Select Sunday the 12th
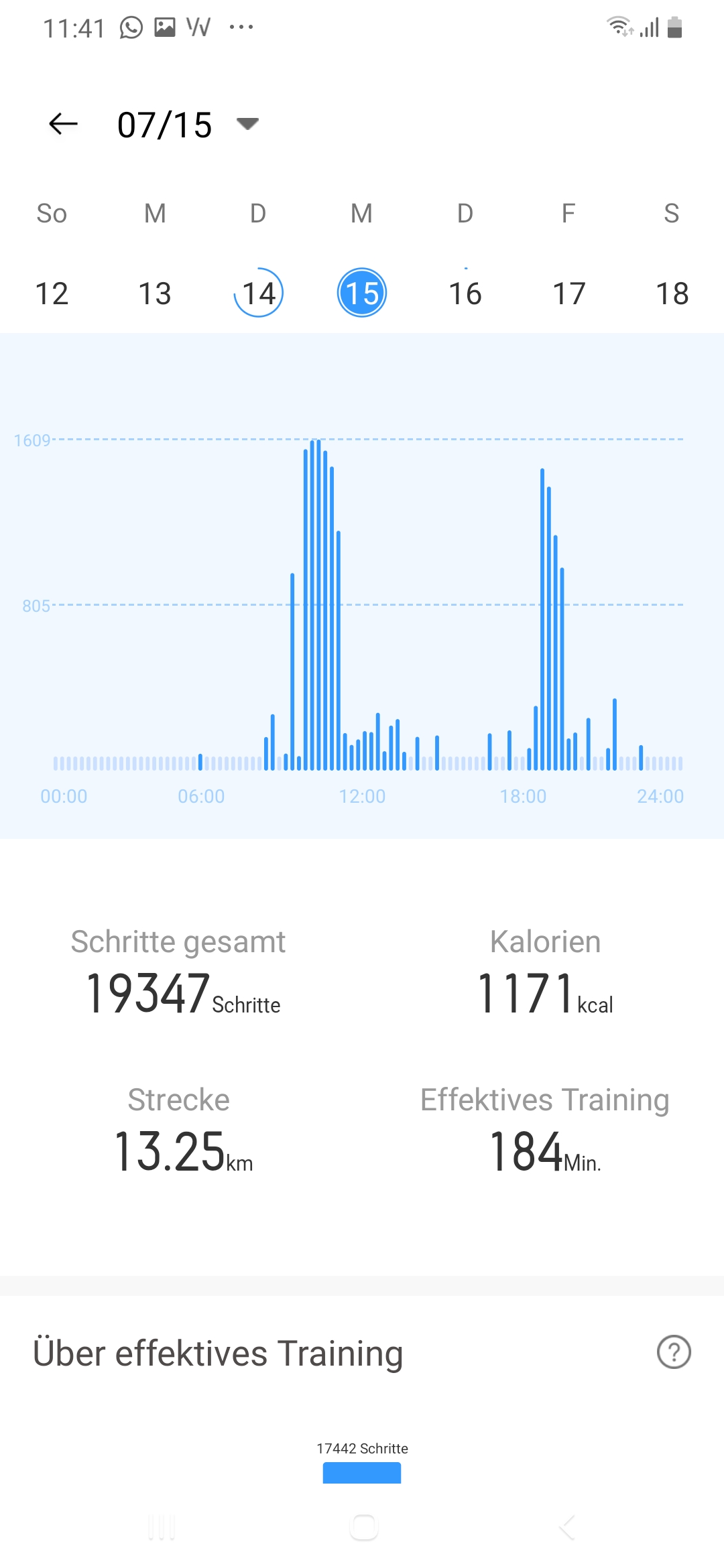 [x=52, y=293]
